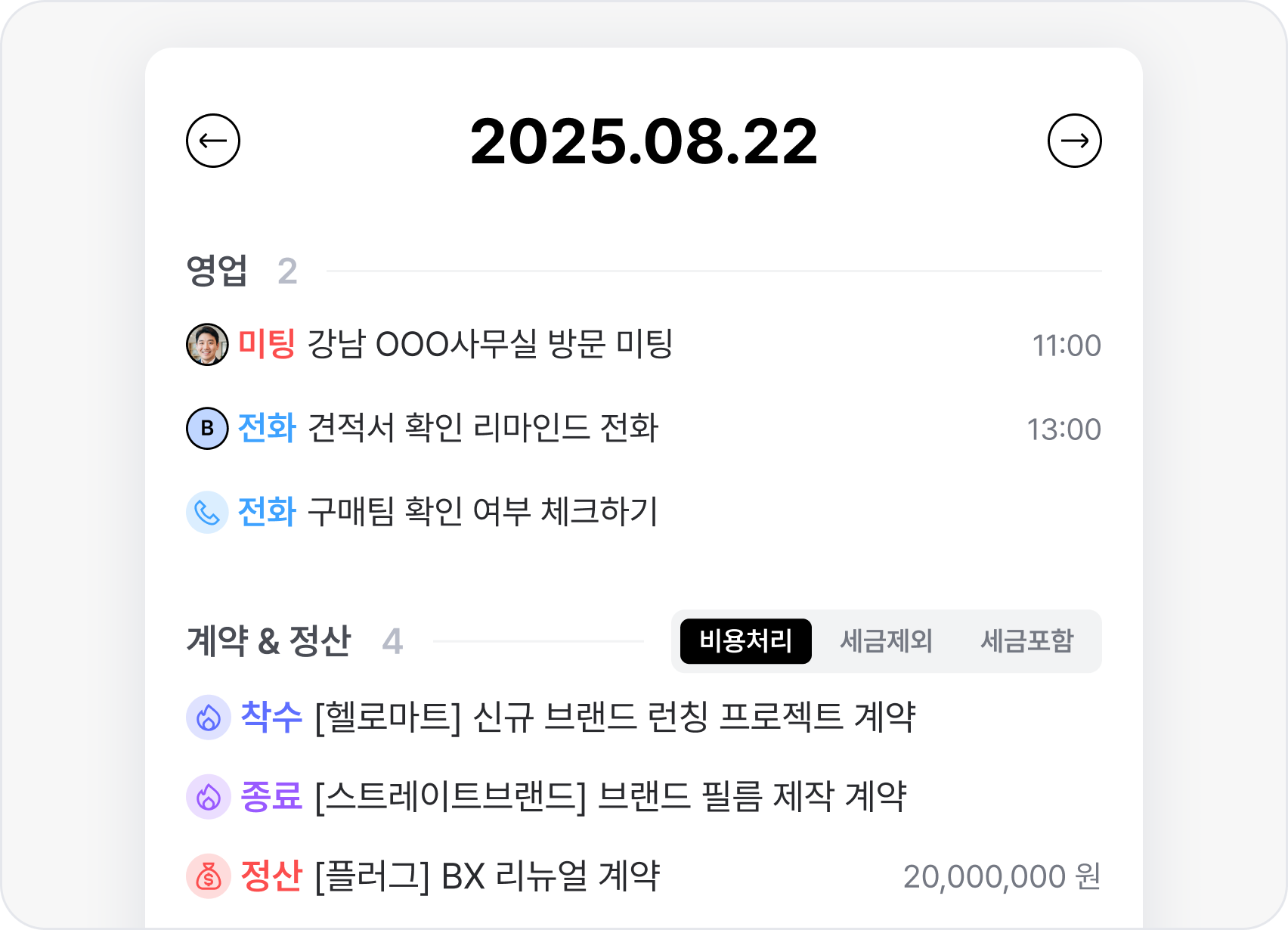Open the 구매팀 확인 여부 체크하기 task
1288x930 pixels.
click(x=482, y=512)
